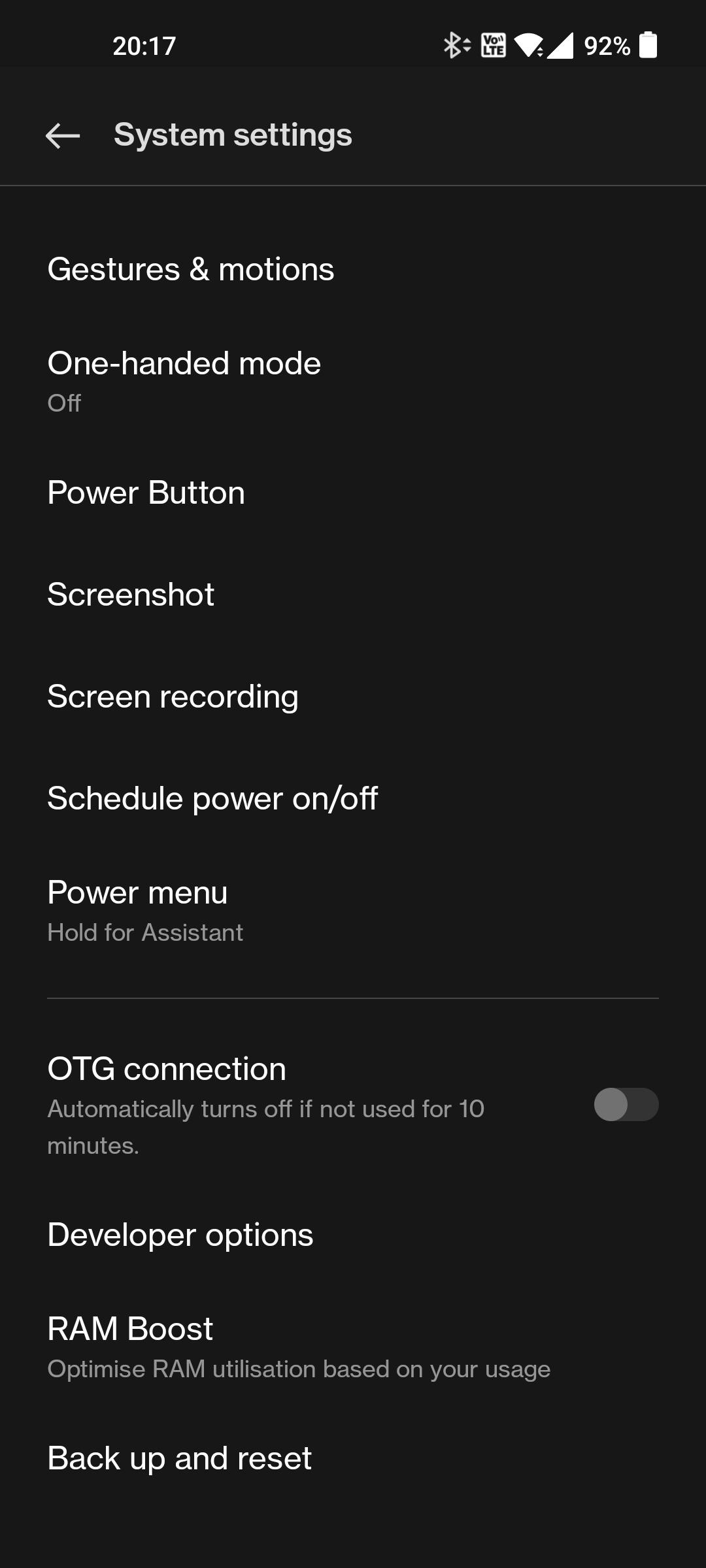Open Back up and reset
Viewport: 706px width, 1568px height.
[179, 1458]
